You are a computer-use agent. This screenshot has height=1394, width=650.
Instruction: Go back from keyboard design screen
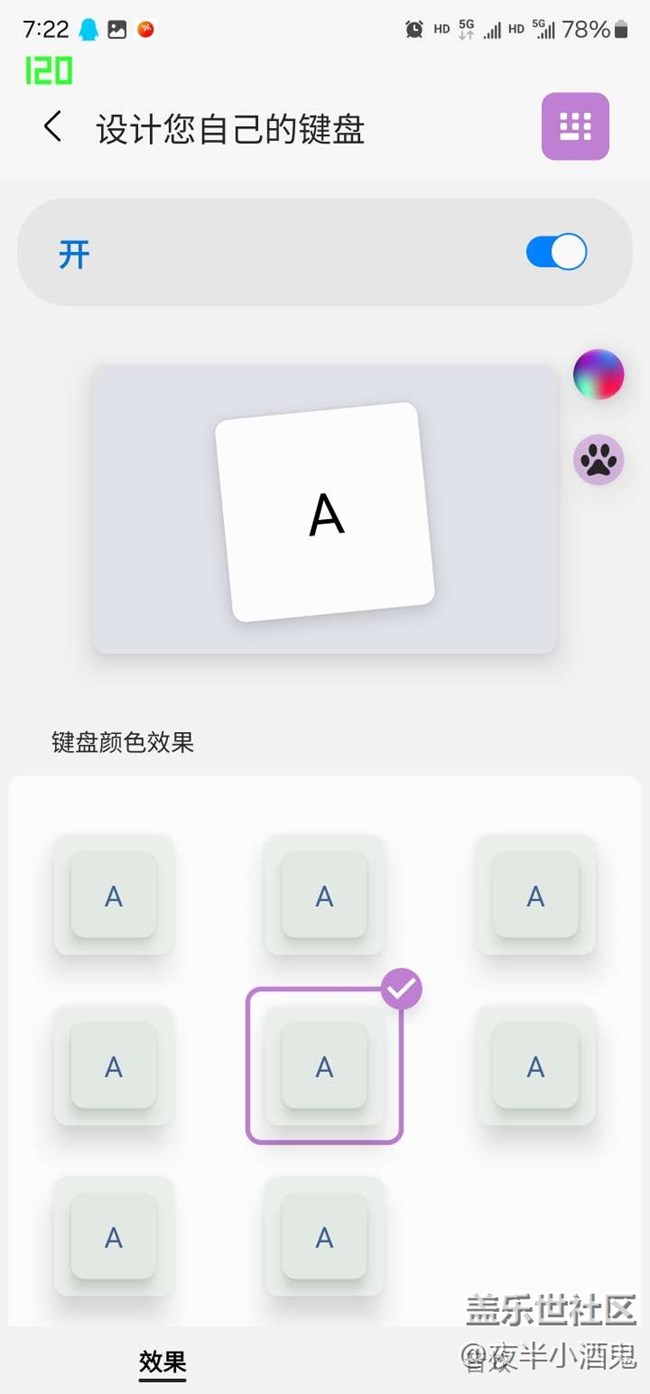(53, 127)
